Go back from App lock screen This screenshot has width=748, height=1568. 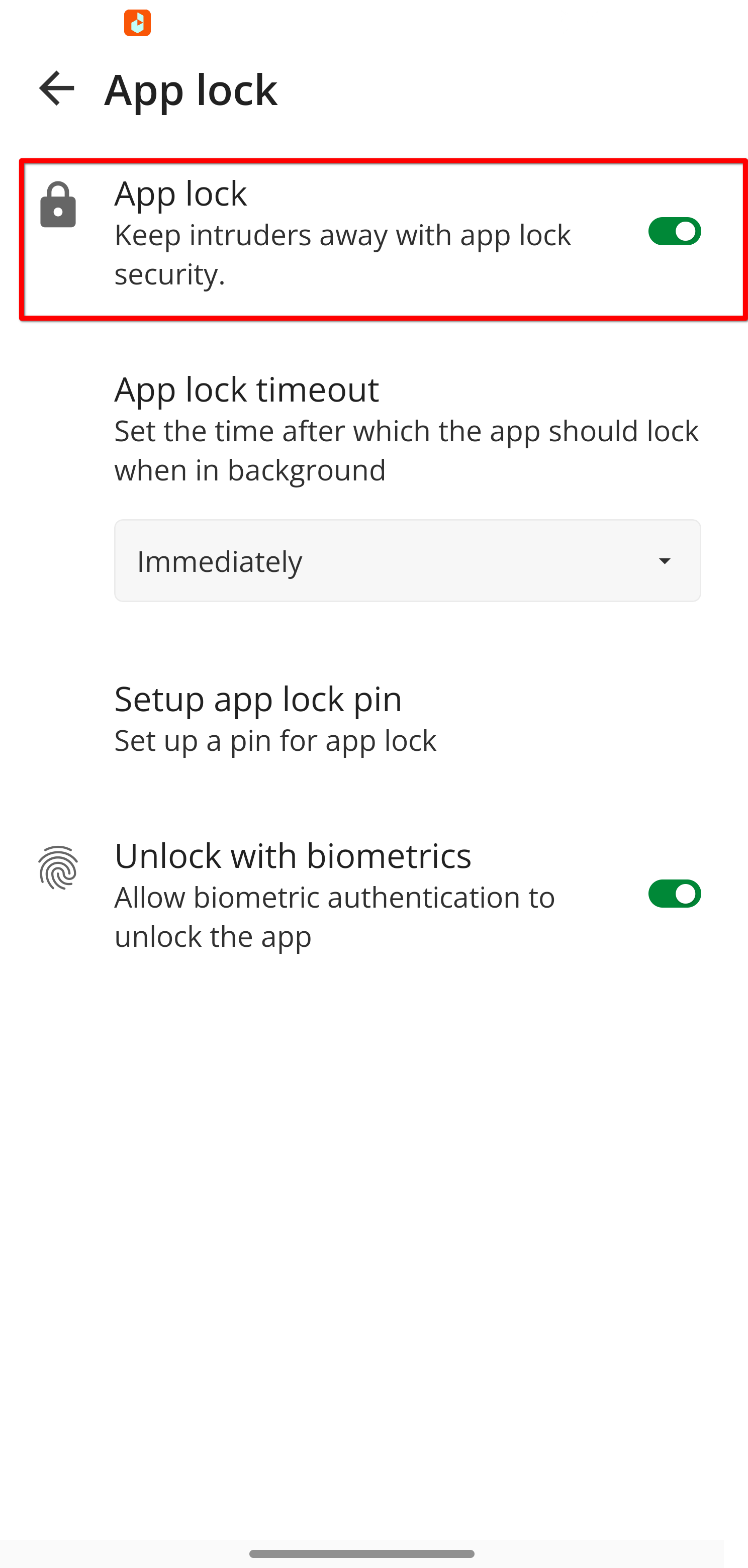[x=57, y=89]
